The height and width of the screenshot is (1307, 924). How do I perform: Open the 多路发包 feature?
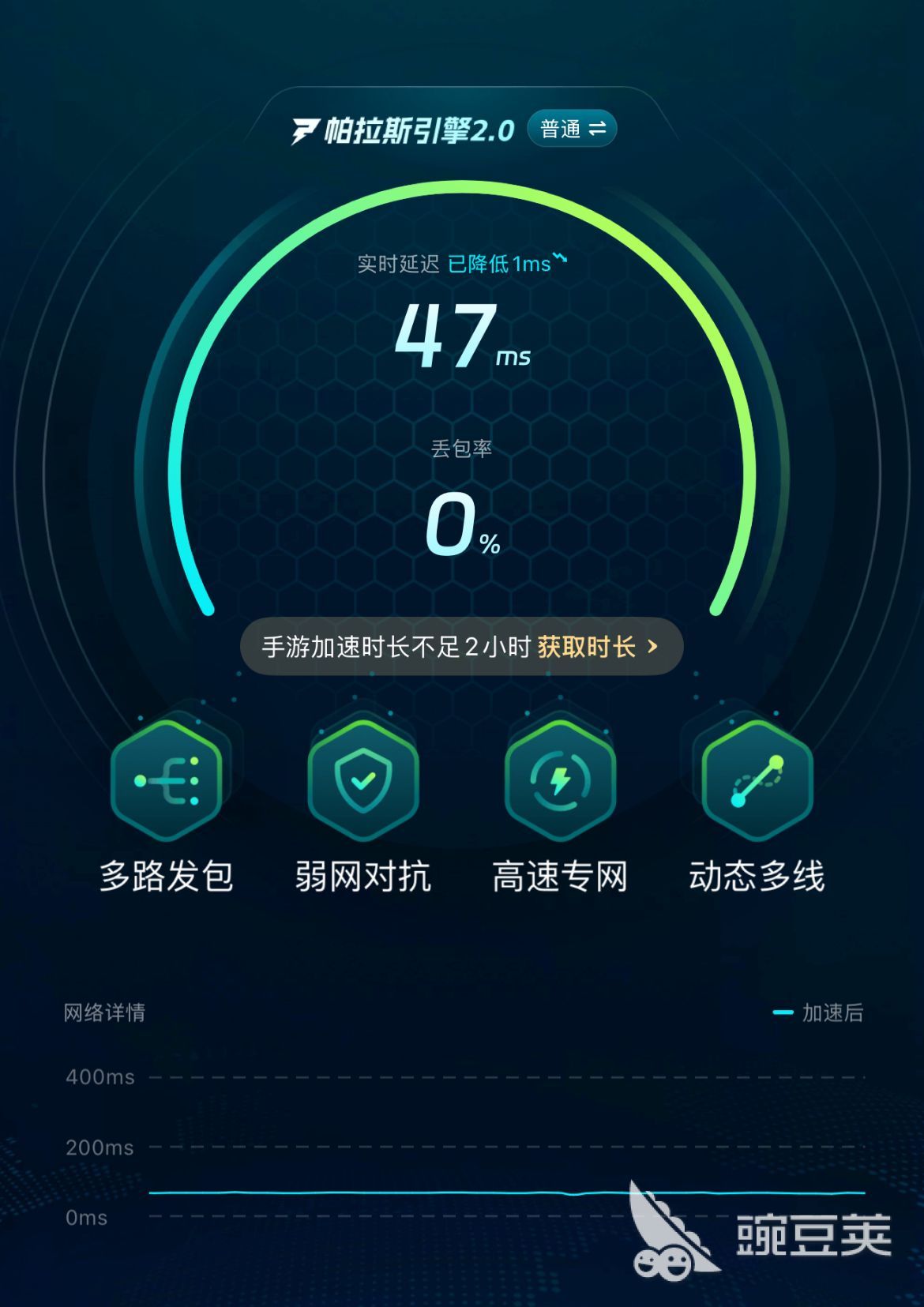[167, 782]
